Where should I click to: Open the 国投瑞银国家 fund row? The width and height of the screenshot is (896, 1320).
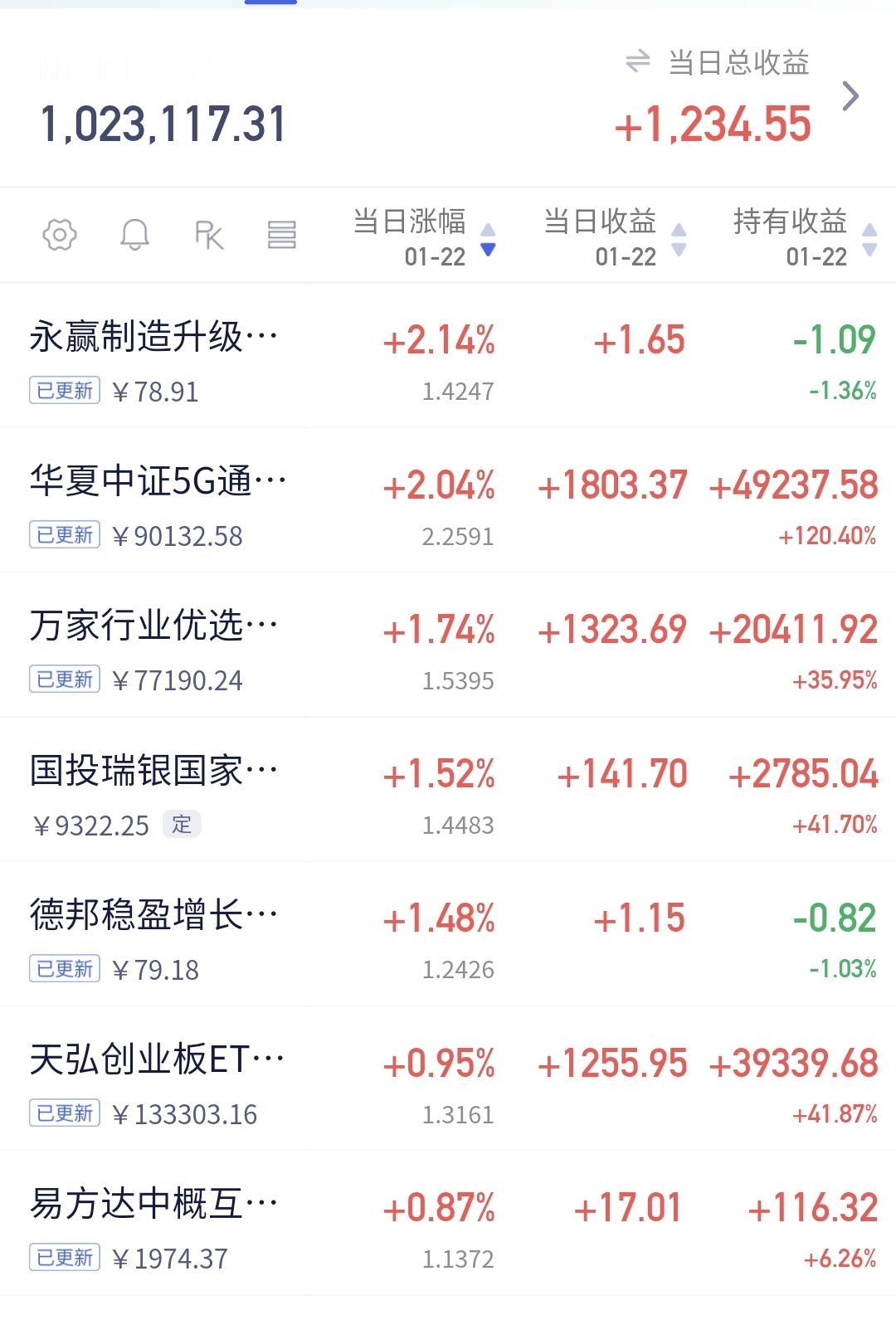tap(154, 771)
